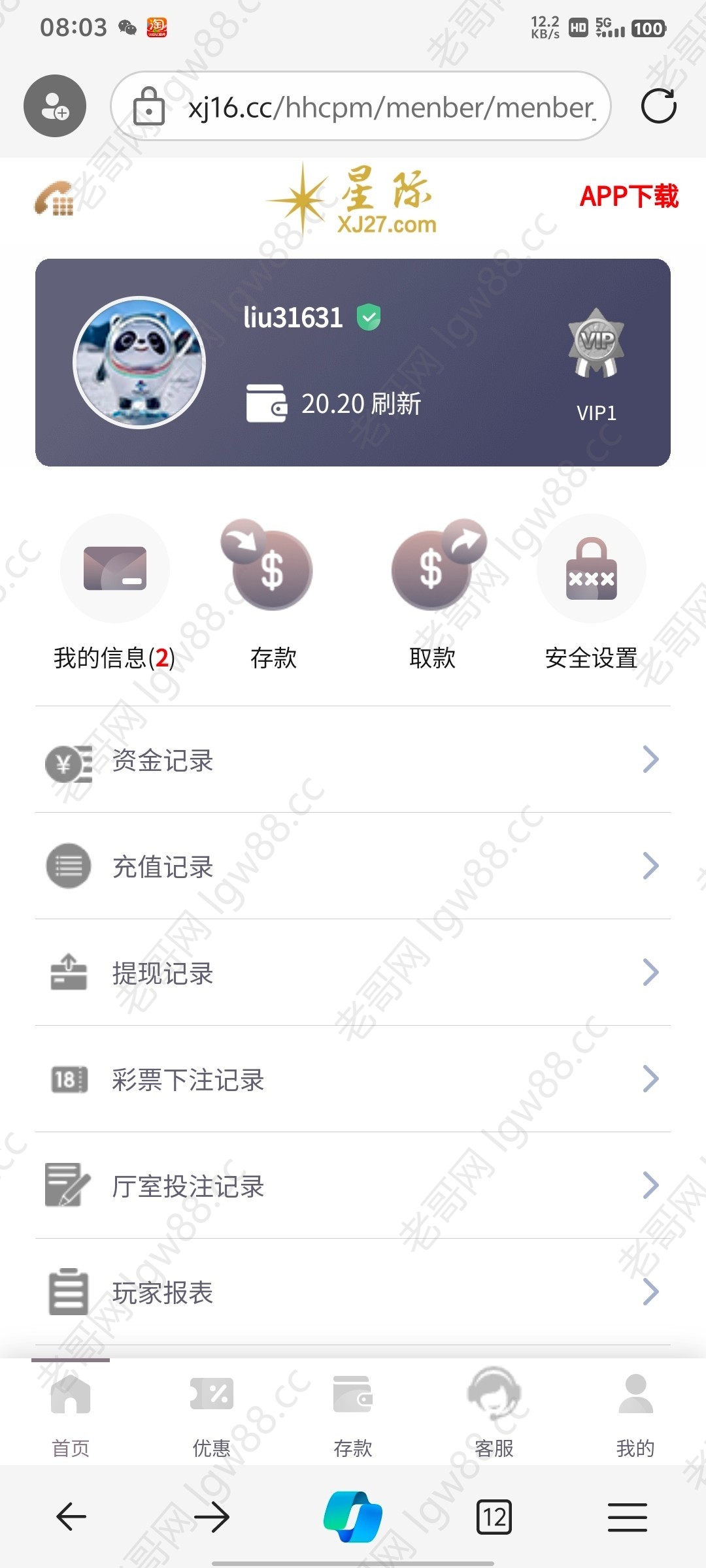Show 彩票下注记录 lottery bet records
This screenshot has width=706, height=1568.
[353, 1079]
